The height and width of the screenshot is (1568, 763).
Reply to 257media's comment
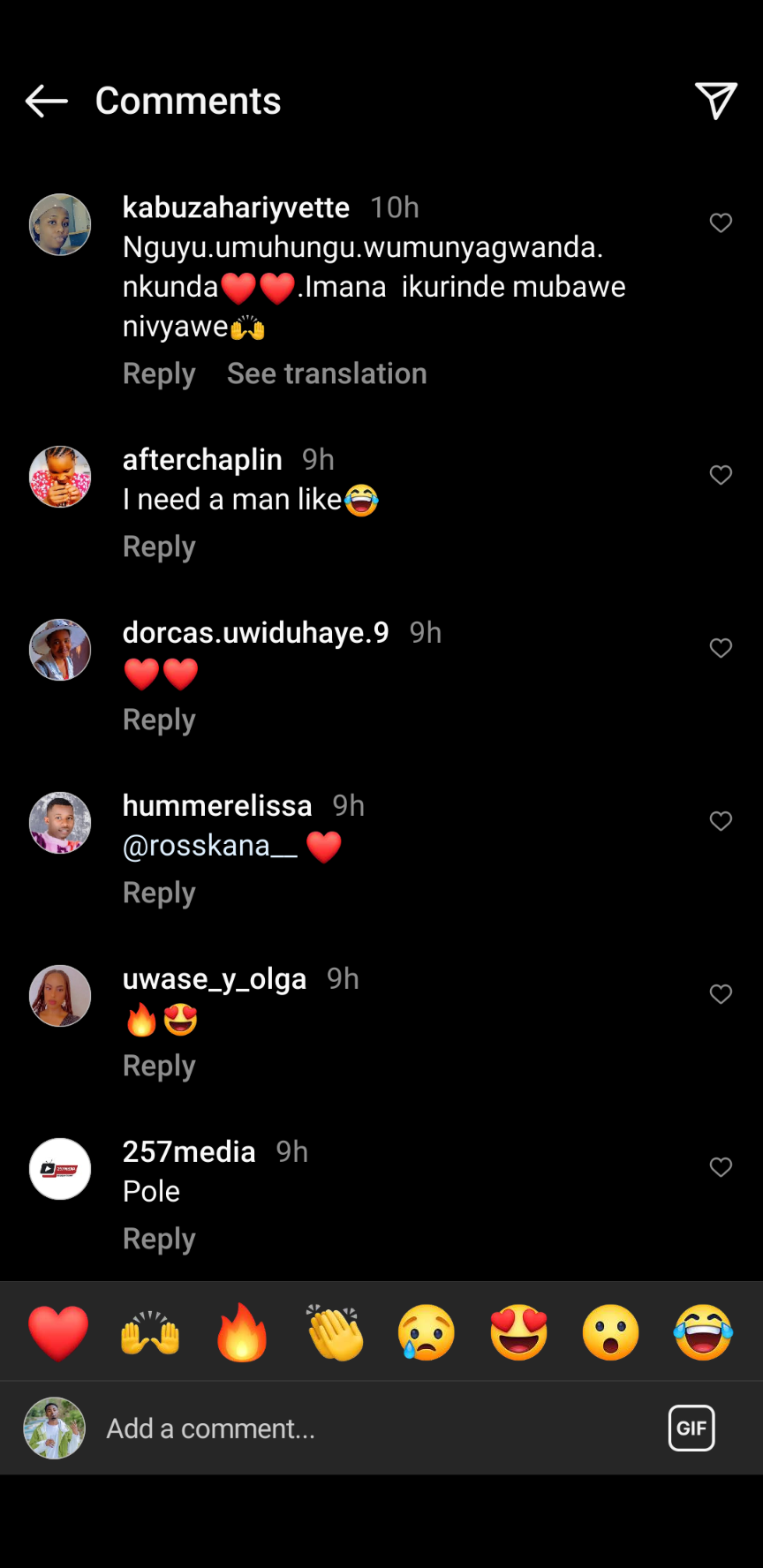coord(159,1239)
